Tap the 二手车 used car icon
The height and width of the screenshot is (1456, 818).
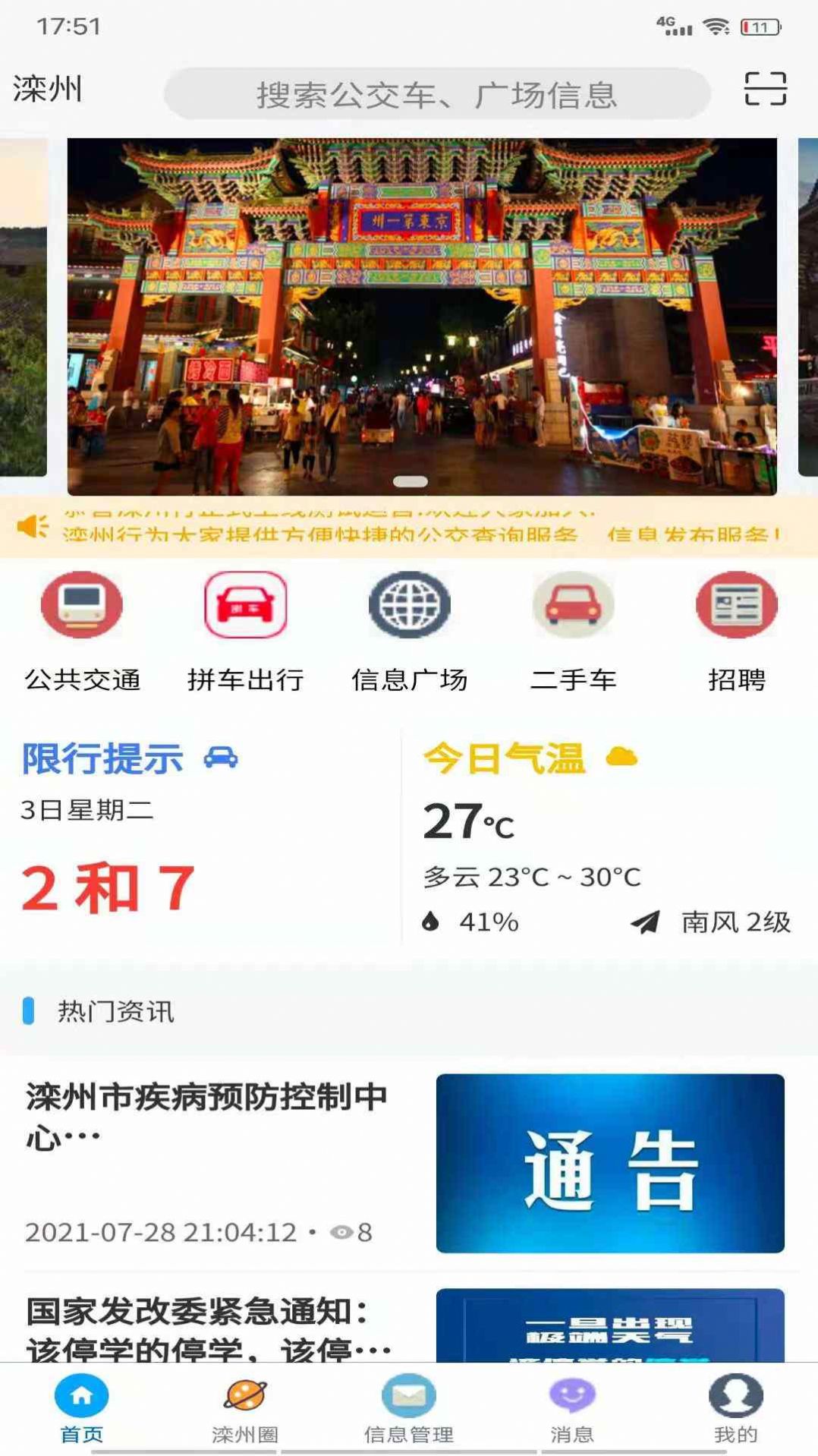[574, 605]
